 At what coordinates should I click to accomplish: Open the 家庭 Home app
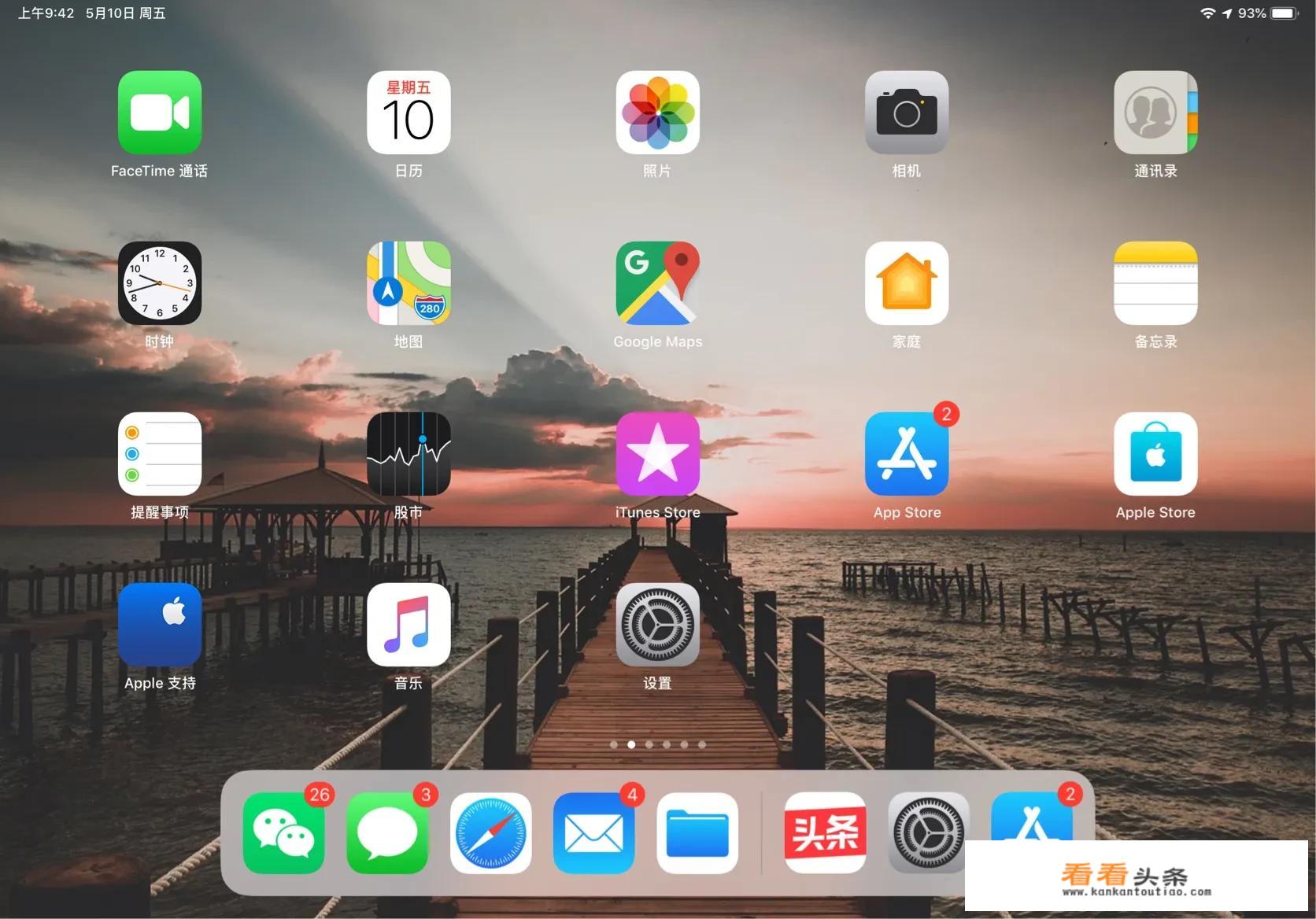tap(906, 283)
